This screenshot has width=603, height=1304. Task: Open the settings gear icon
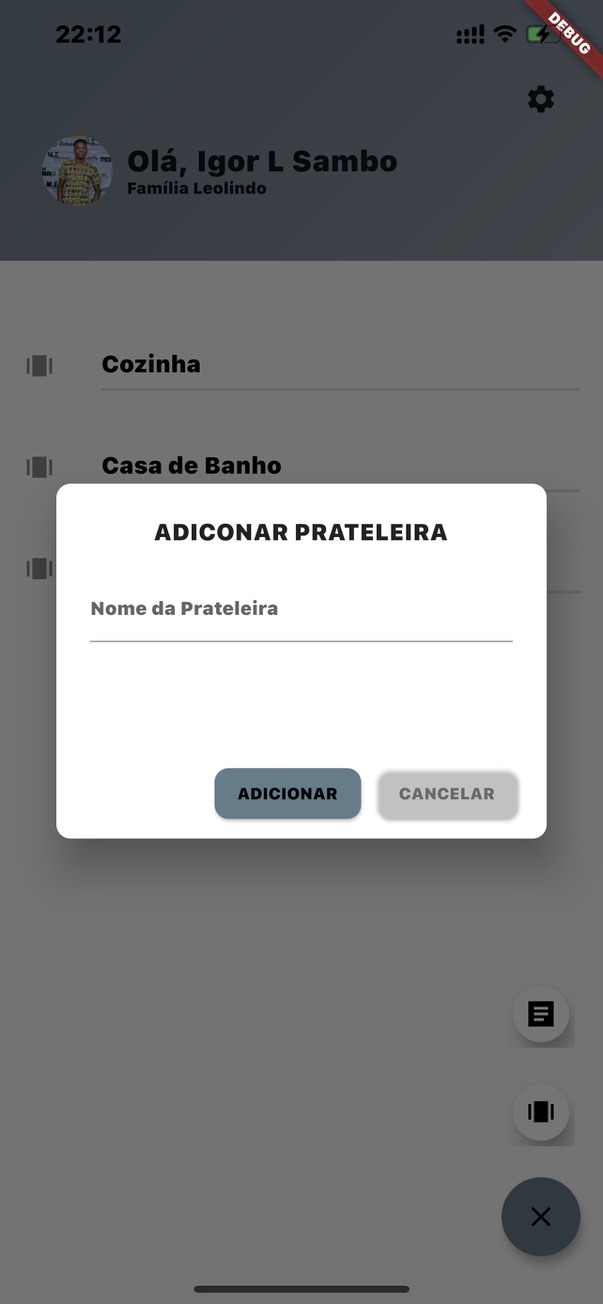(x=541, y=99)
